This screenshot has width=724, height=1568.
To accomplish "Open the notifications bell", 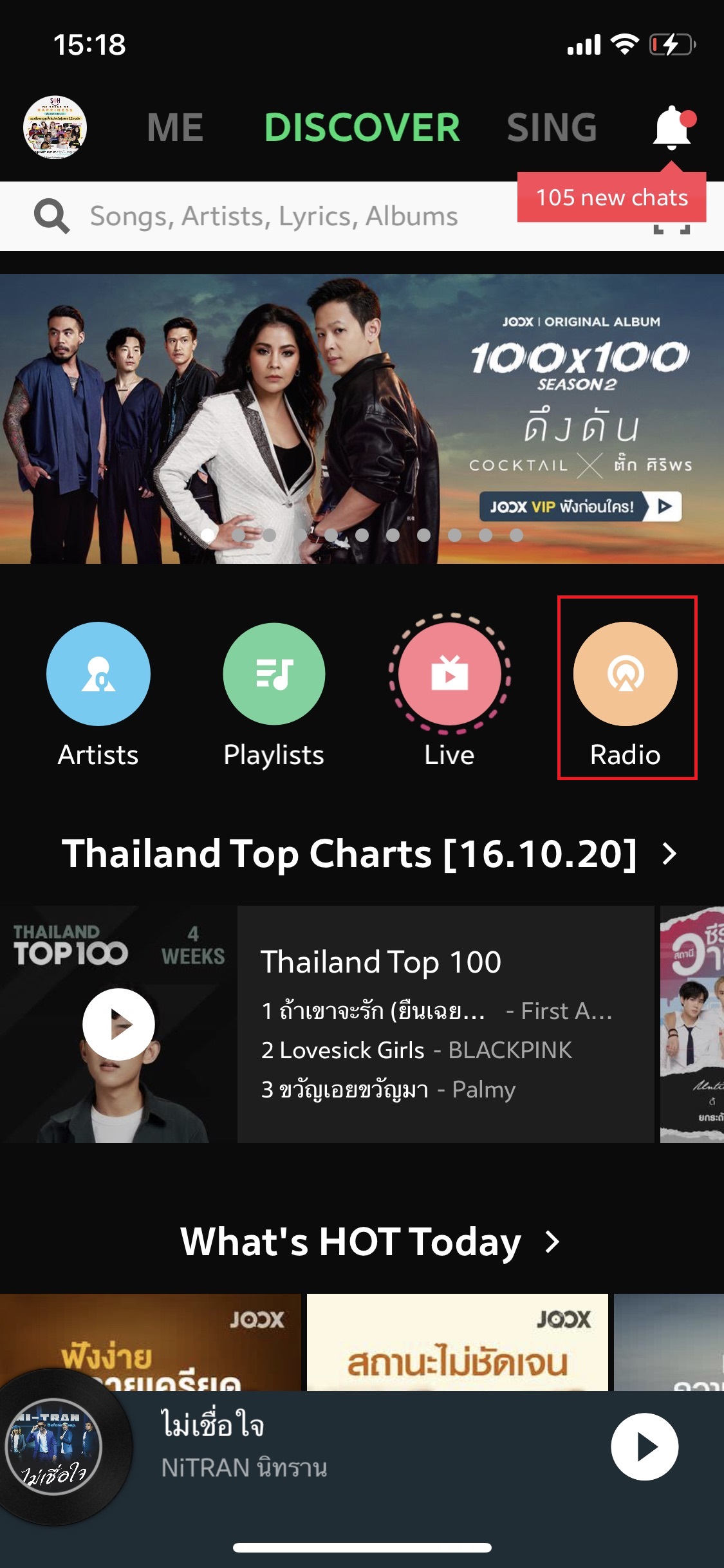I will point(672,127).
